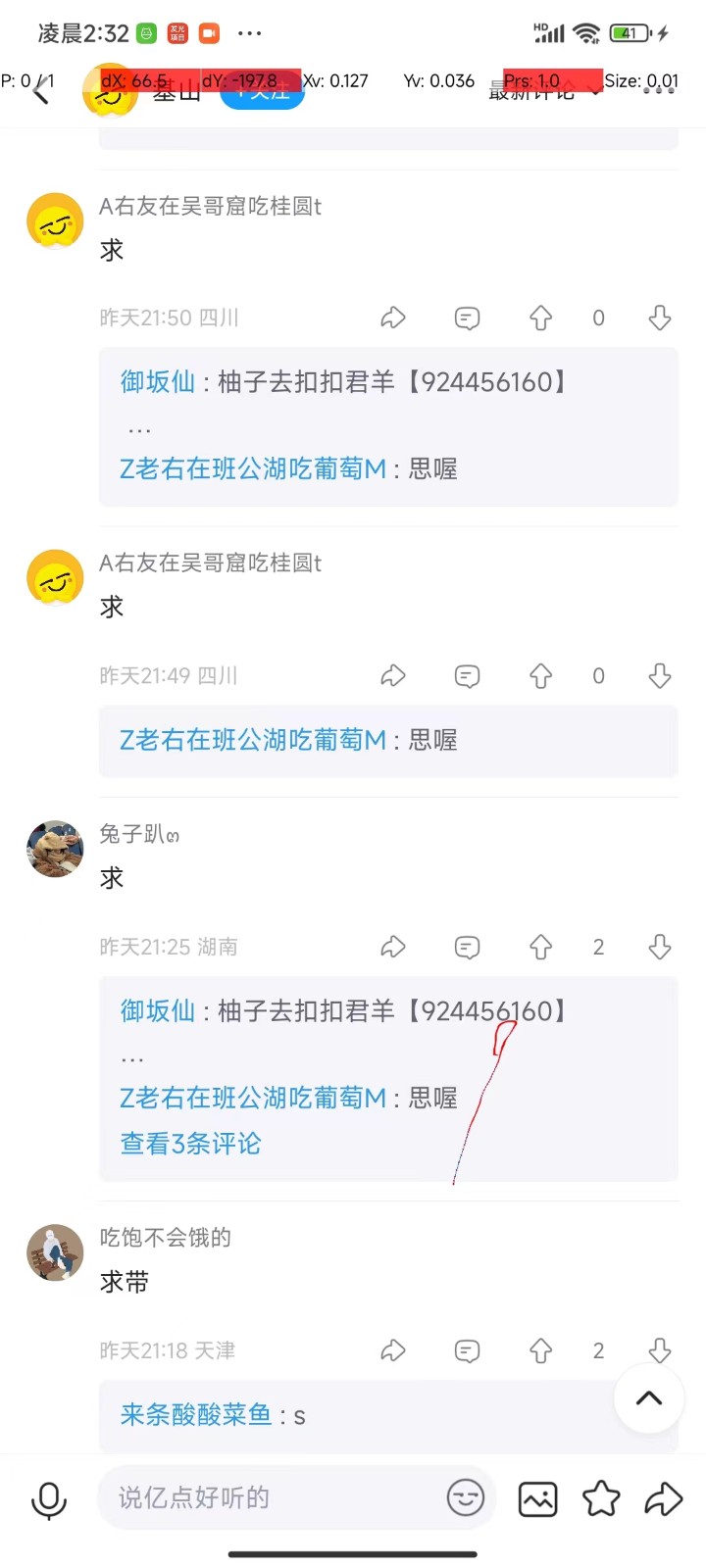Tap the forward arrow on A右友's 21:50 comment
Viewport: 706px width, 1568px height.
[x=393, y=318]
